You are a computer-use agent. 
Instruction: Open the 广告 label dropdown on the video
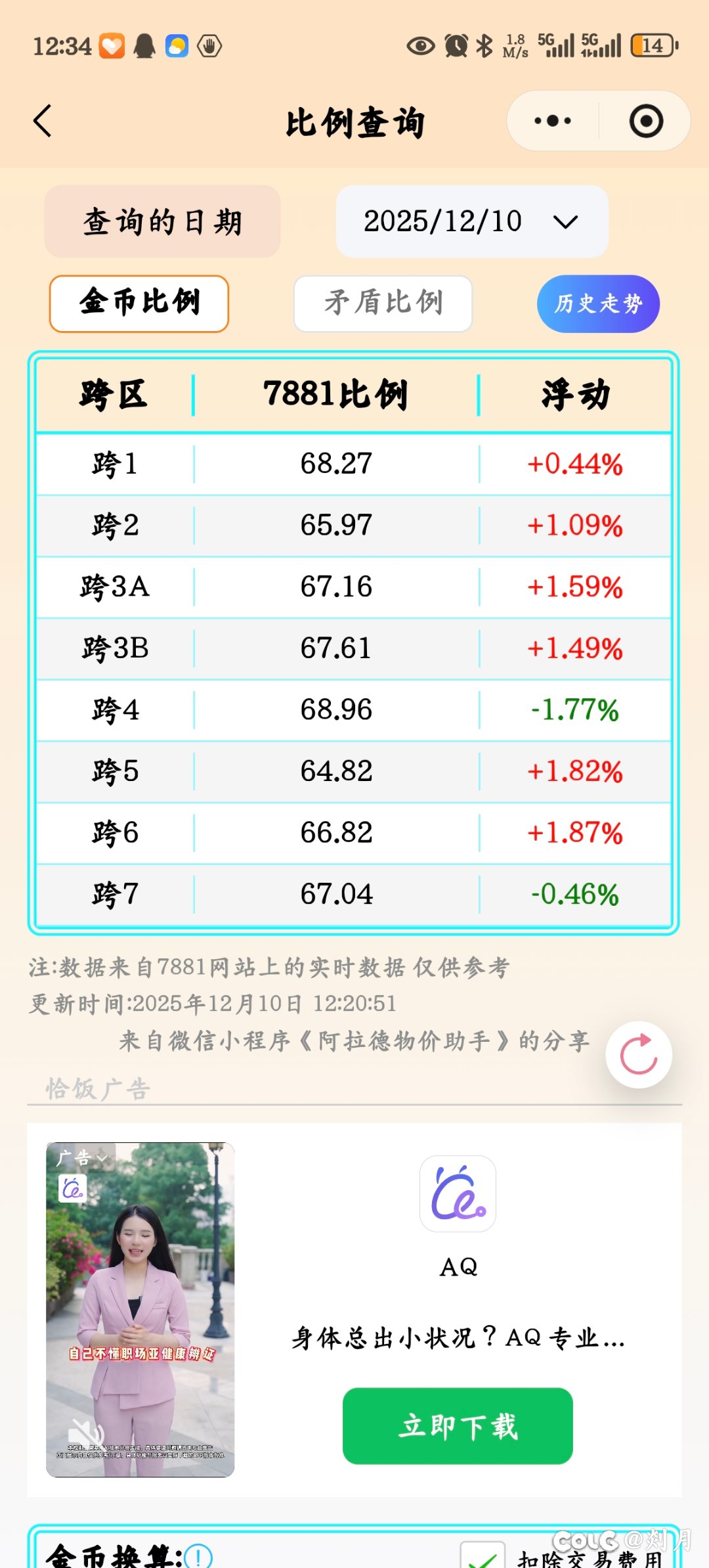[81, 1157]
